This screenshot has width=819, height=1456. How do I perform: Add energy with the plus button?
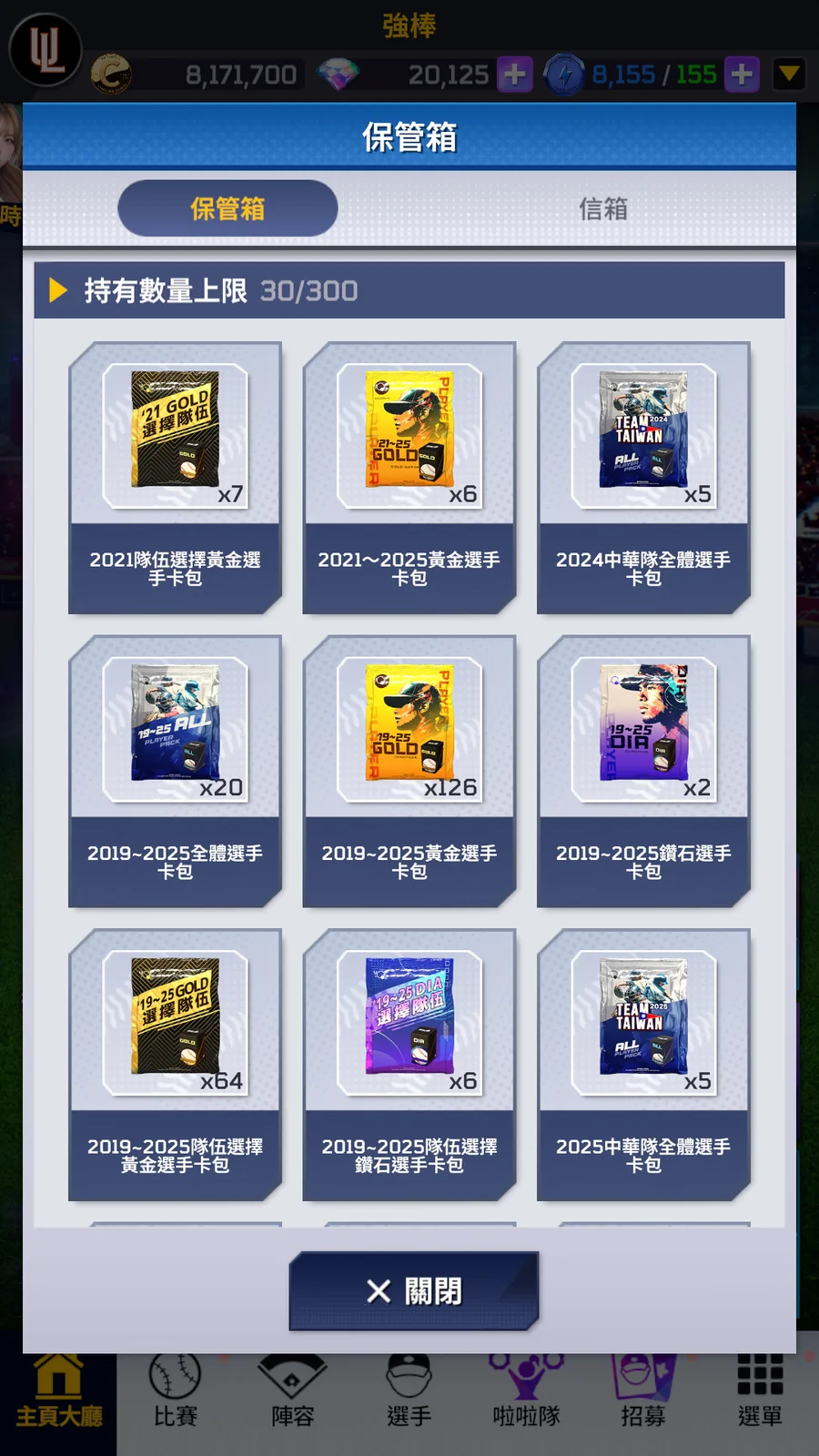742,75
